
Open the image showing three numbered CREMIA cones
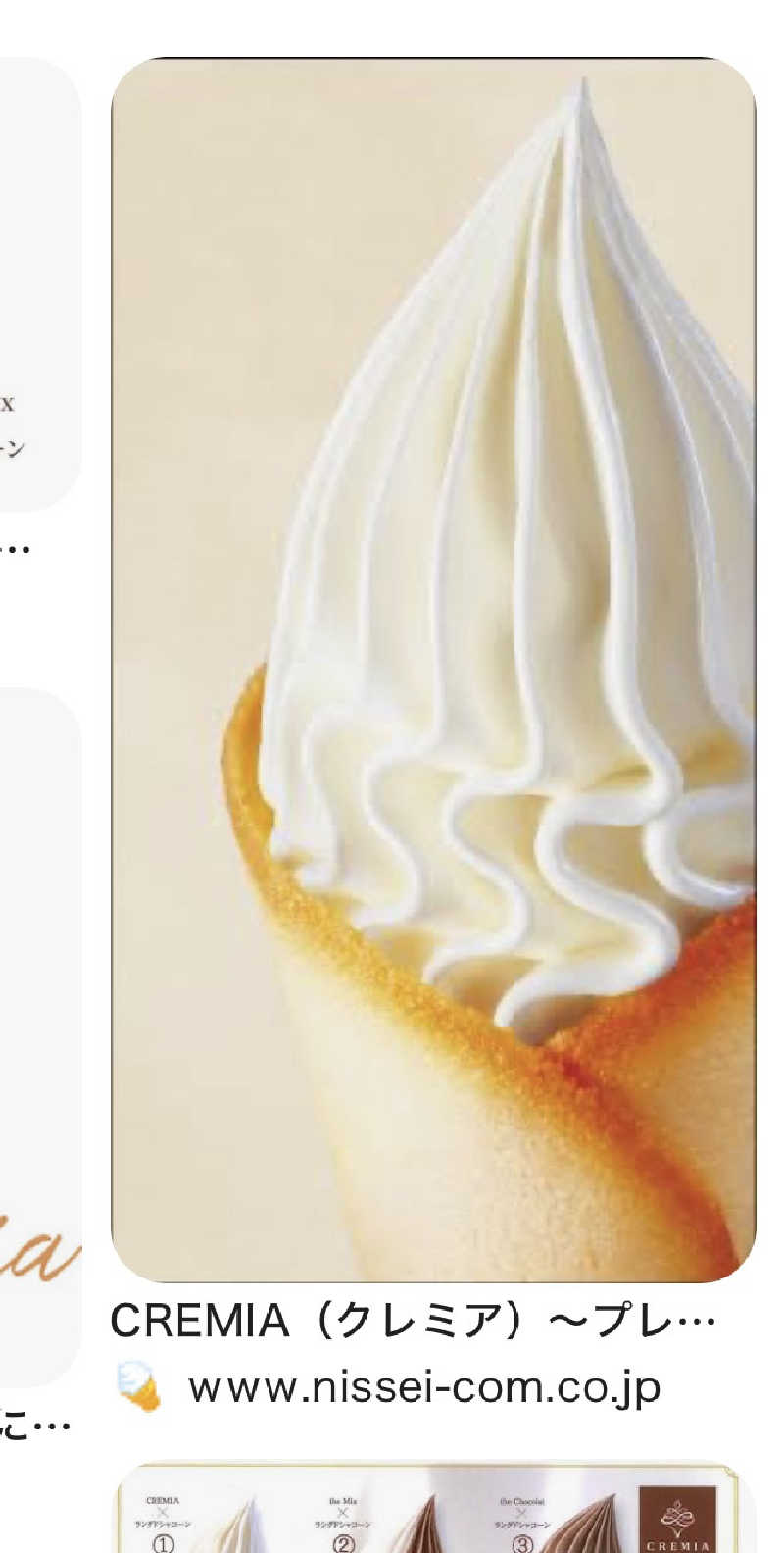431,1512
